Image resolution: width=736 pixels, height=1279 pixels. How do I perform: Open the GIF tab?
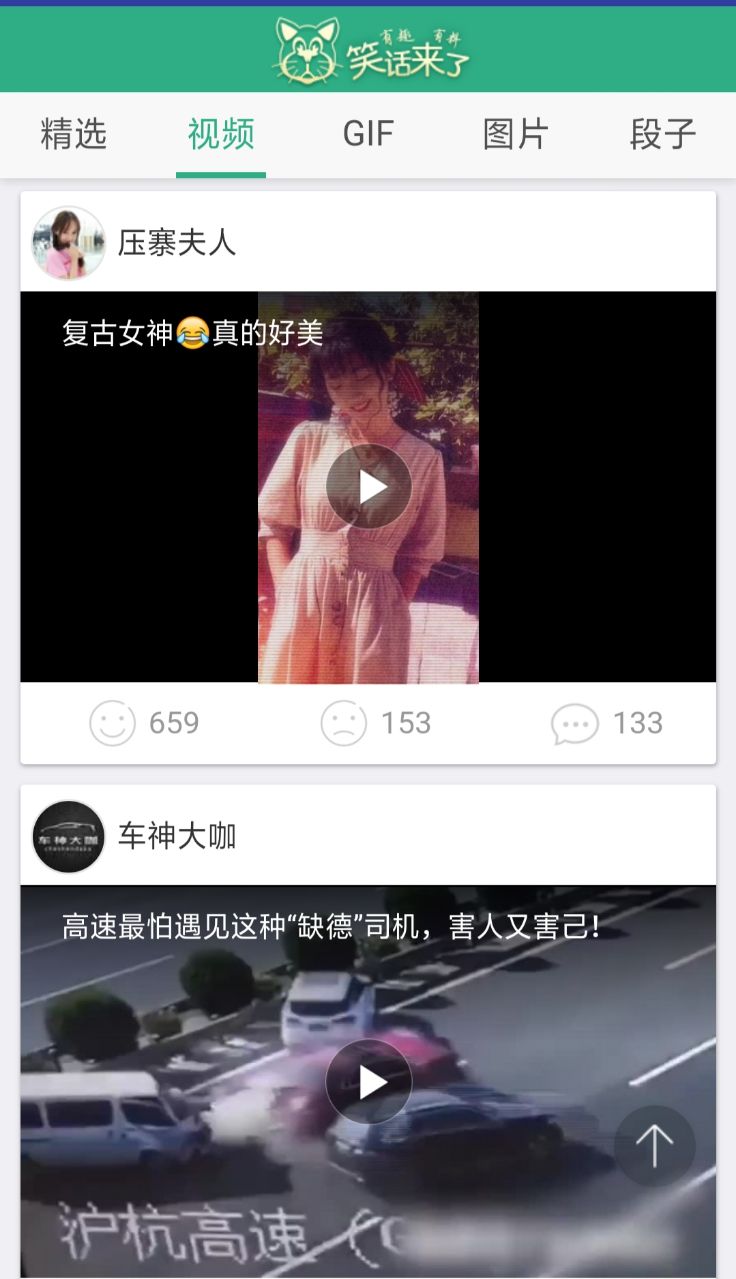coord(368,134)
